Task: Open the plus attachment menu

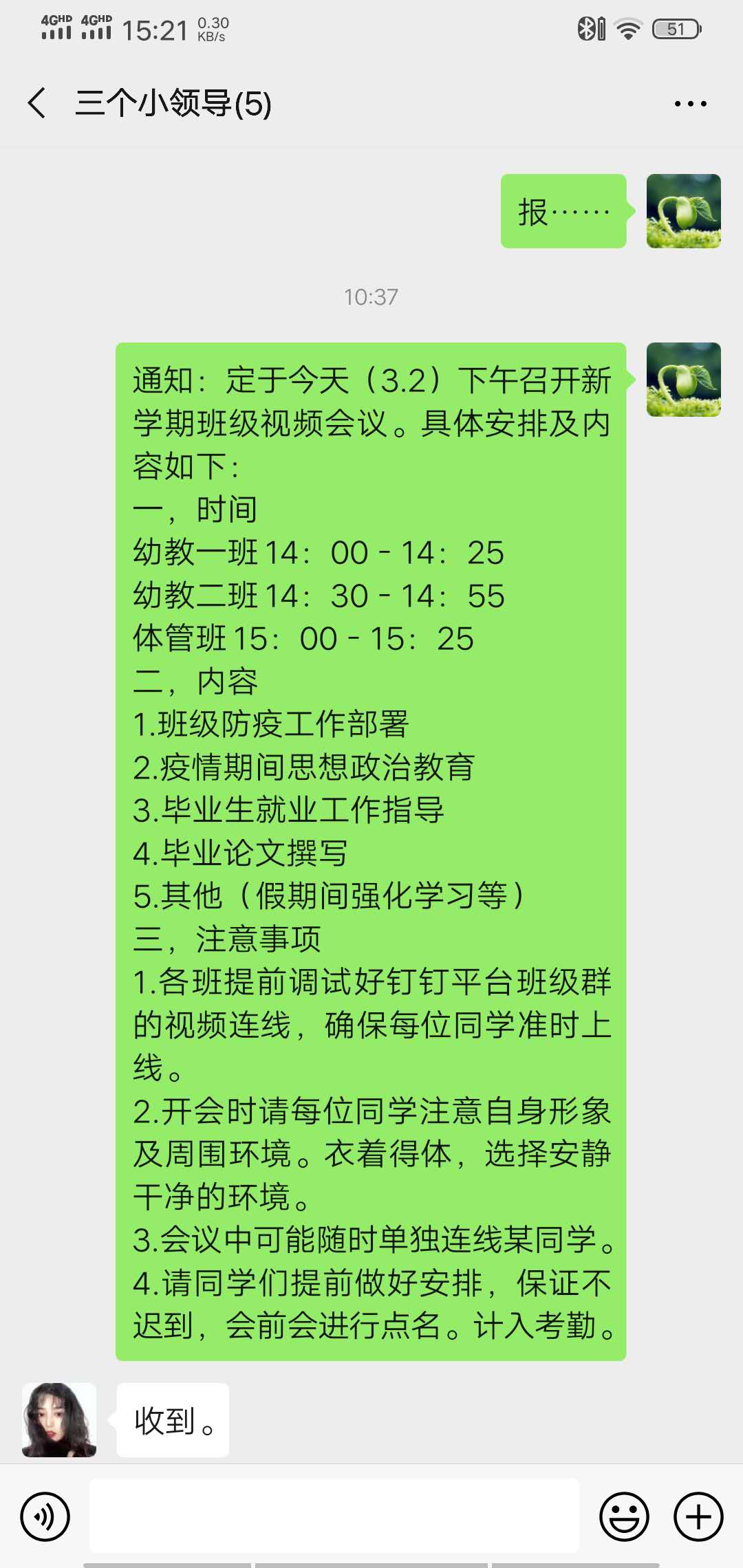Action: tap(698, 1516)
